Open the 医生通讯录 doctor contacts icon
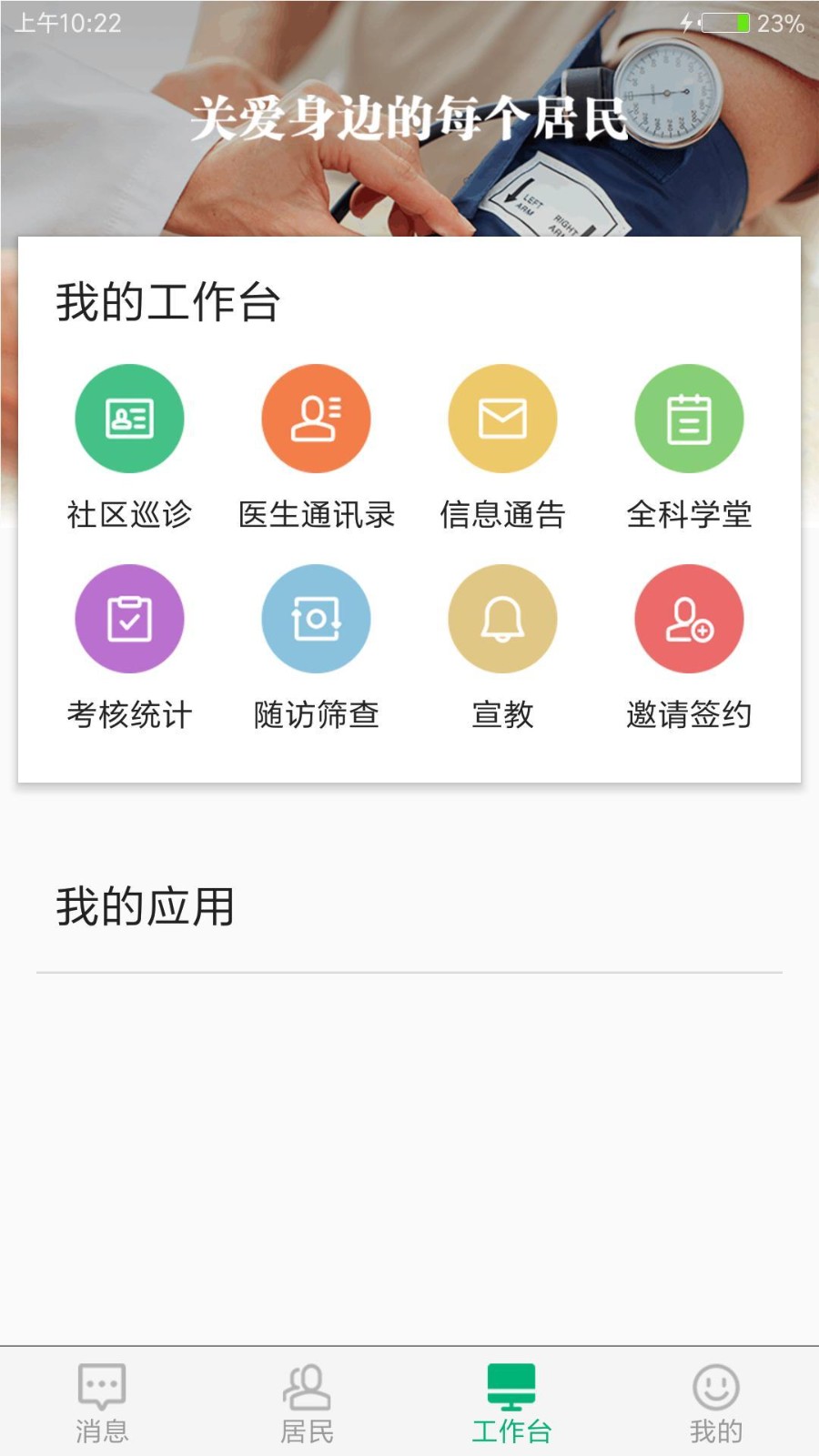The width and height of the screenshot is (819, 1456). tap(315, 417)
